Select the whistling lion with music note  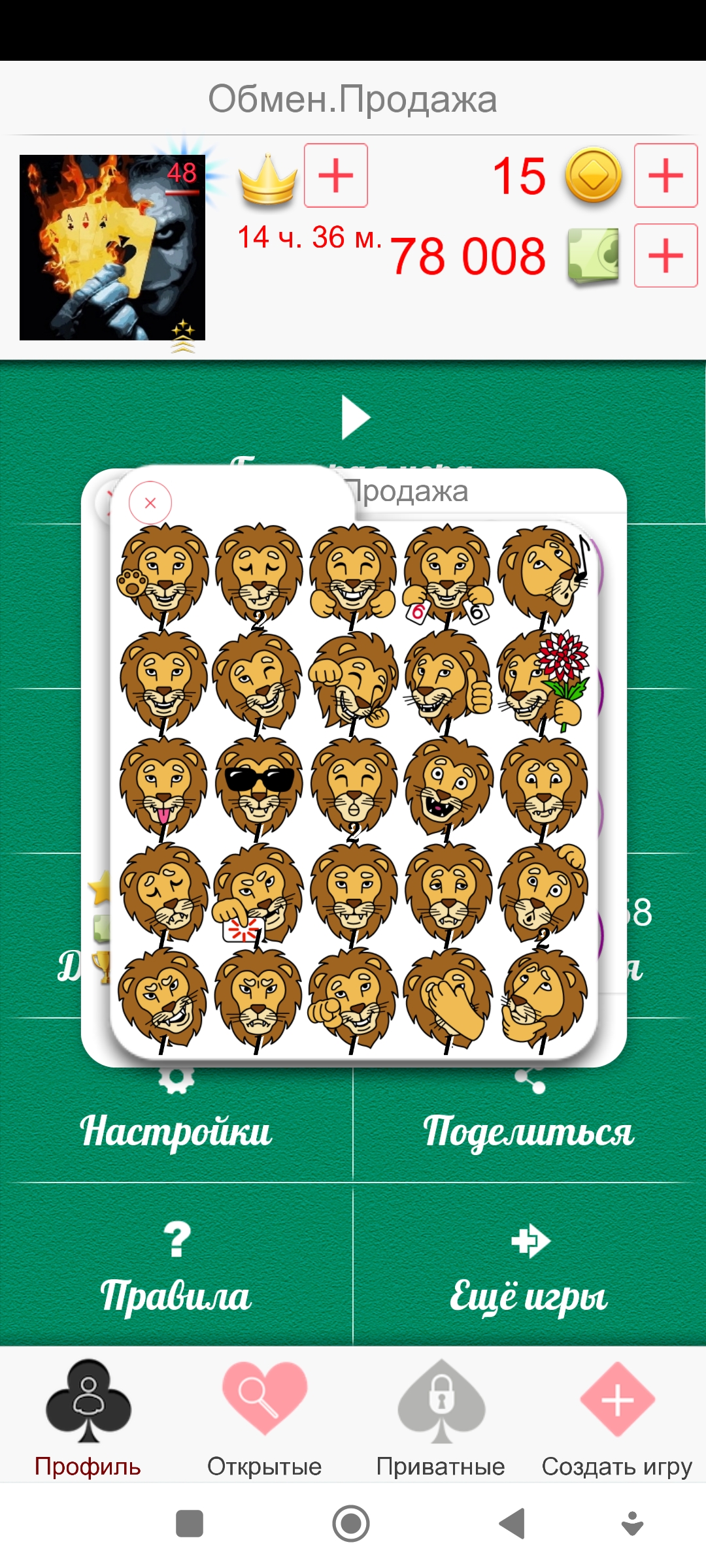[x=544, y=575]
